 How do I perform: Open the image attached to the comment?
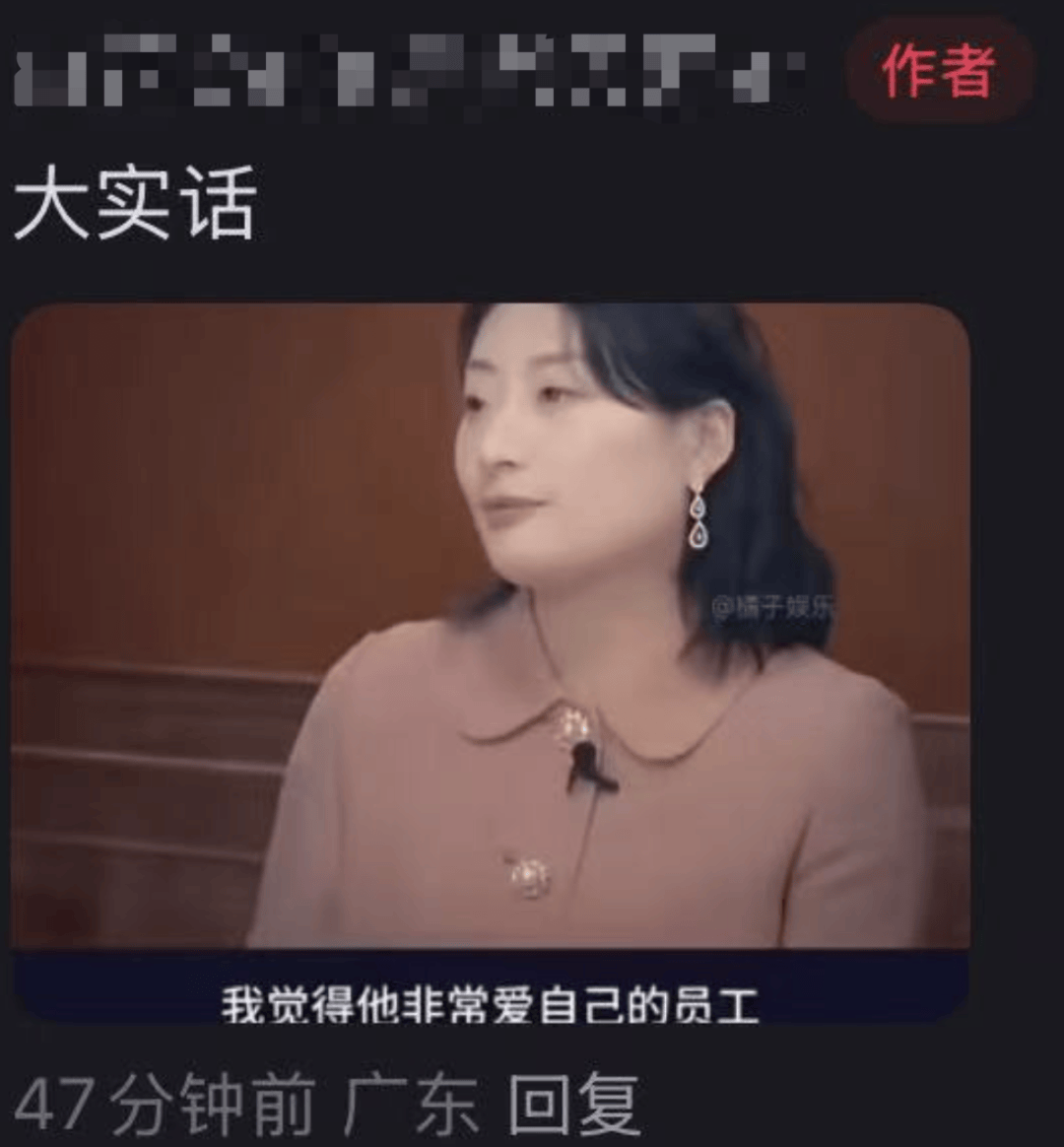[x=490, y=662]
